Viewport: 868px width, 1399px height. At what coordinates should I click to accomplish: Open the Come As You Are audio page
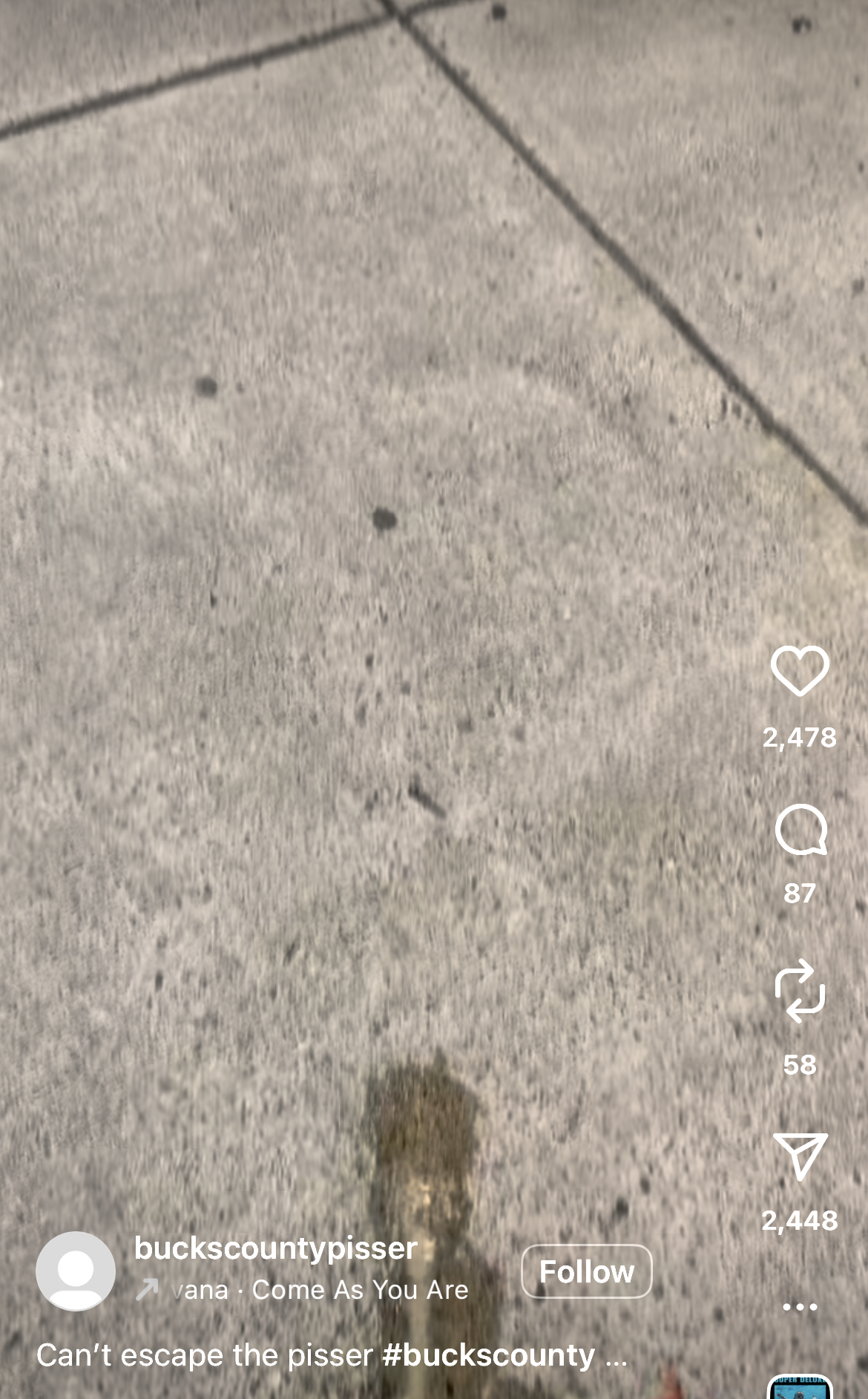pyautogui.click(x=319, y=1291)
